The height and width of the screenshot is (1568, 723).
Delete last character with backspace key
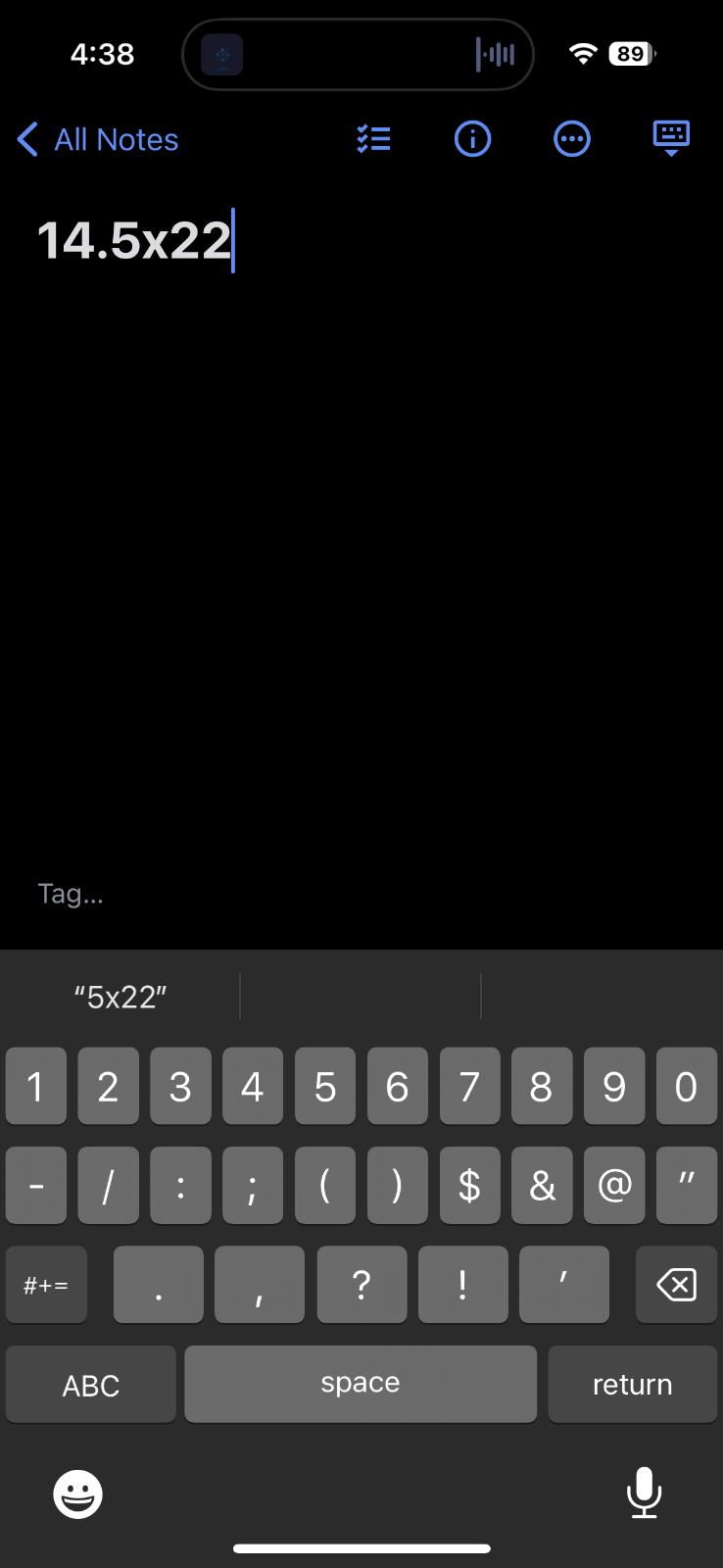[x=676, y=1284]
